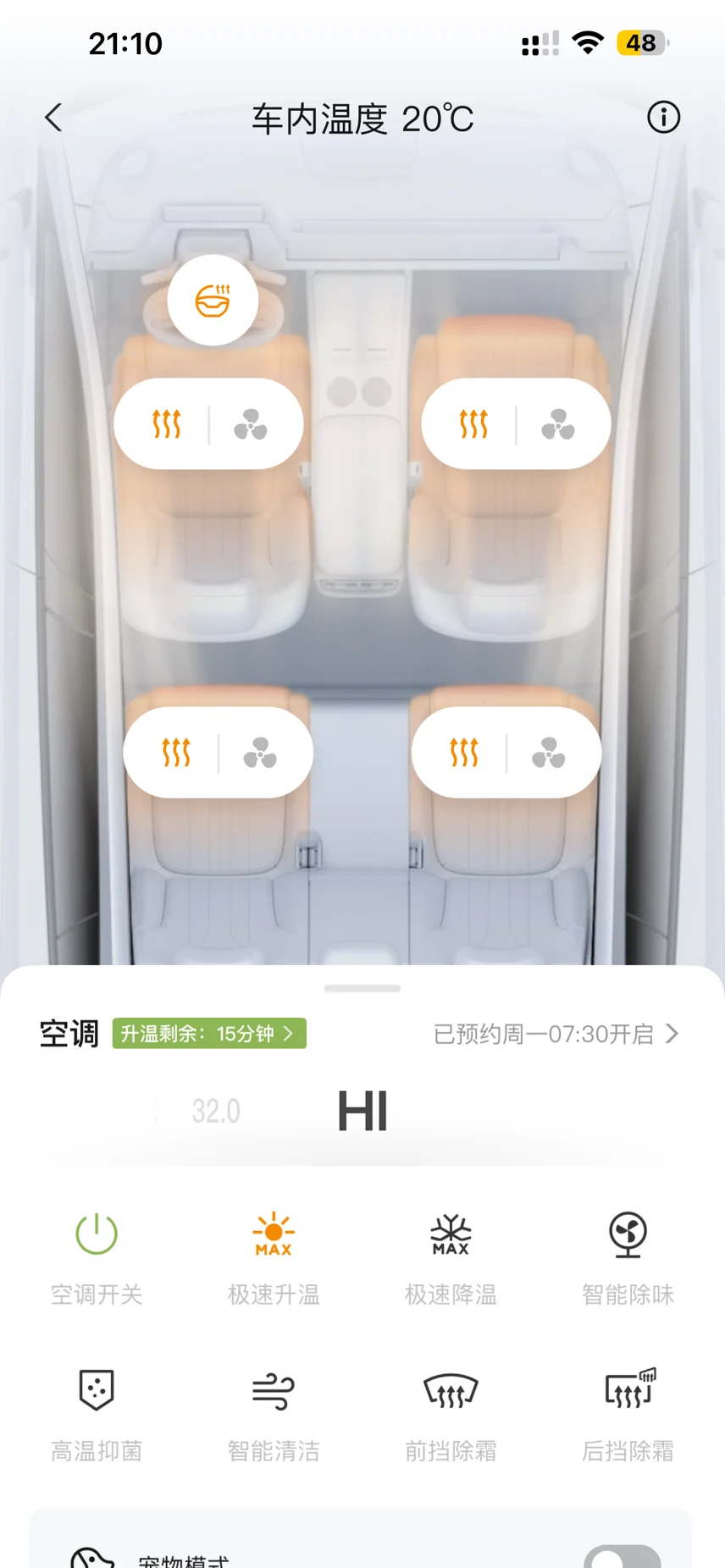This screenshot has width=725, height=1568.
Task: Toggle steering wheel heating
Action: coord(213,301)
